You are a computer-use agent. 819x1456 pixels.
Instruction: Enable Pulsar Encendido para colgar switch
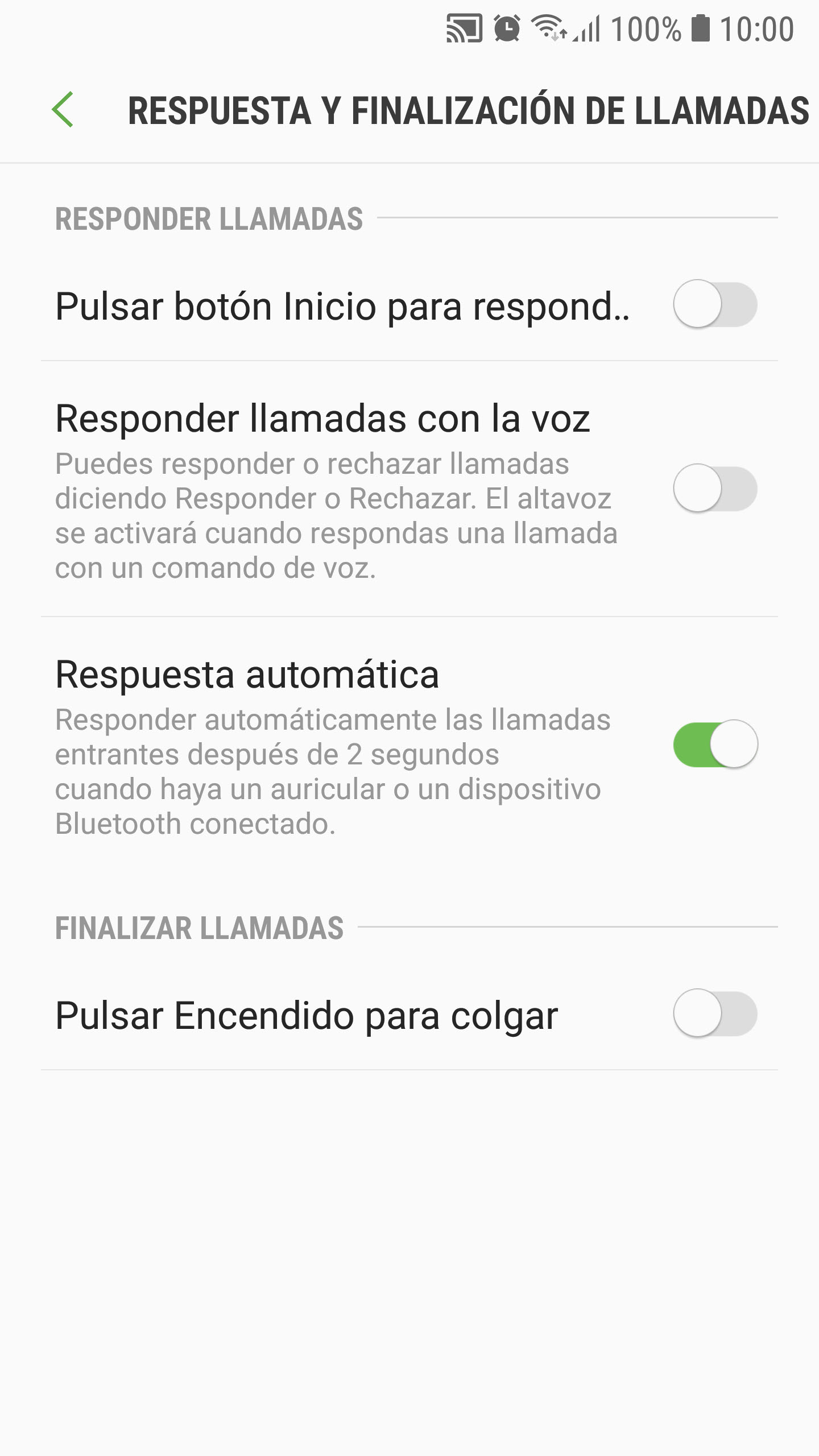pos(715,1014)
